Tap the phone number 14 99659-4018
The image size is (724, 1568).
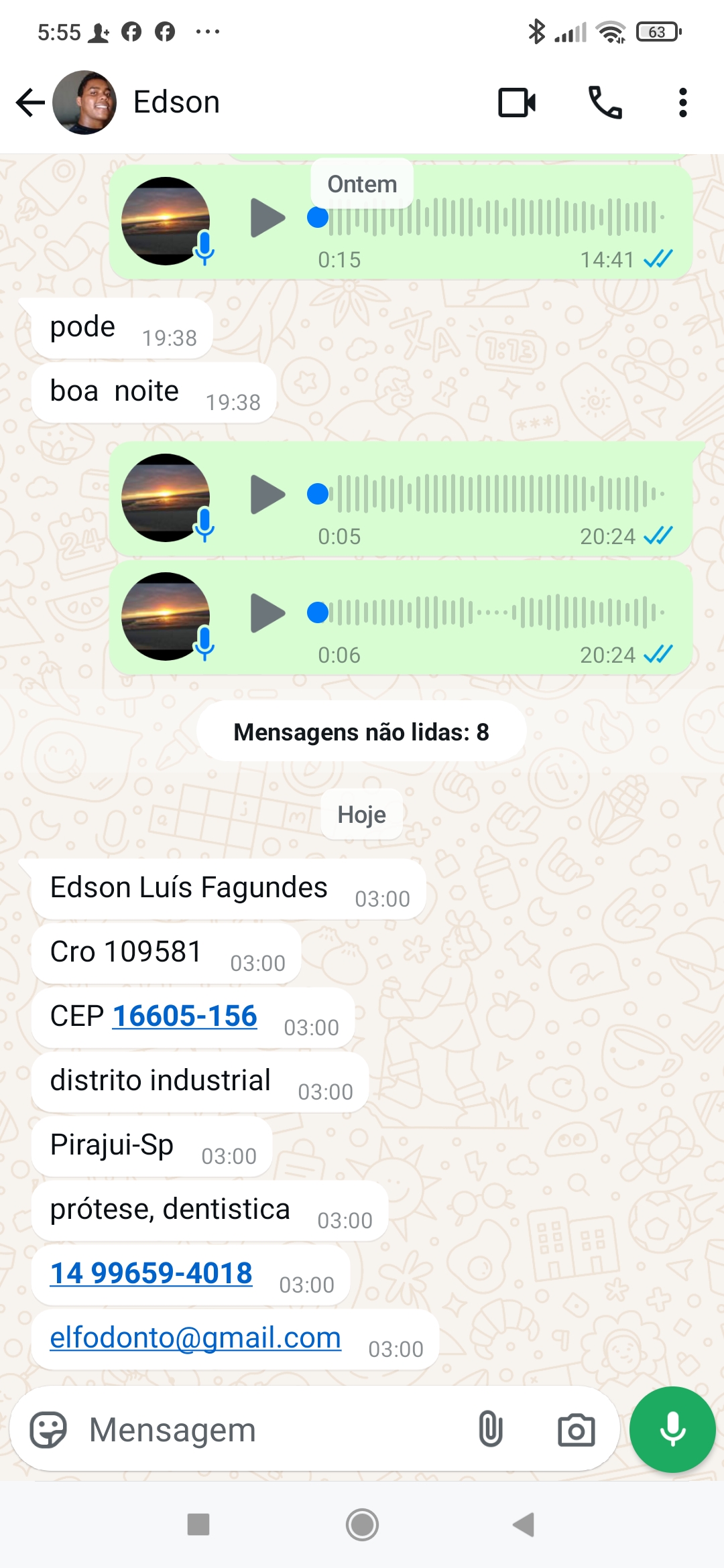(x=152, y=1273)
